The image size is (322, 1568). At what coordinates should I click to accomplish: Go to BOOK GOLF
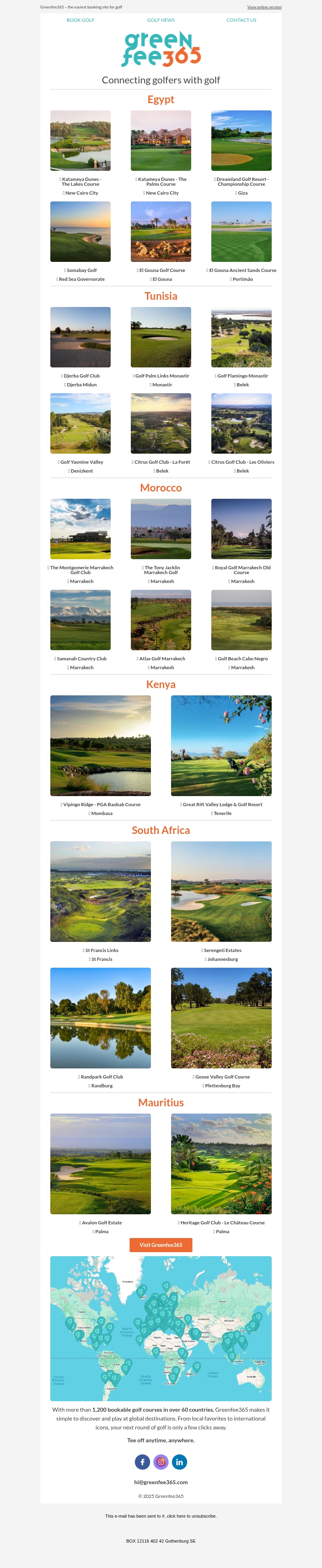[80, 20]
